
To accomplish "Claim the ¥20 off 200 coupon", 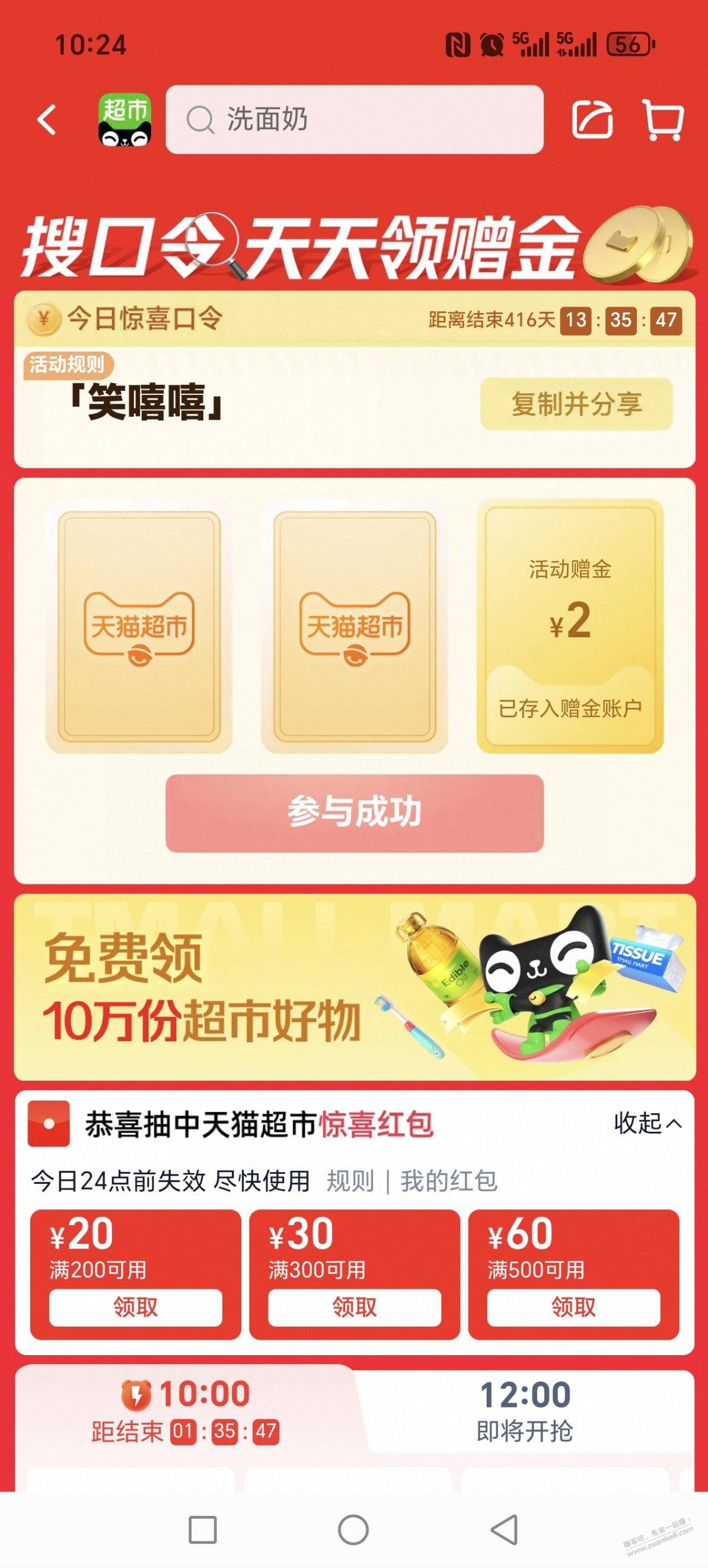I will pos(135,1307).
